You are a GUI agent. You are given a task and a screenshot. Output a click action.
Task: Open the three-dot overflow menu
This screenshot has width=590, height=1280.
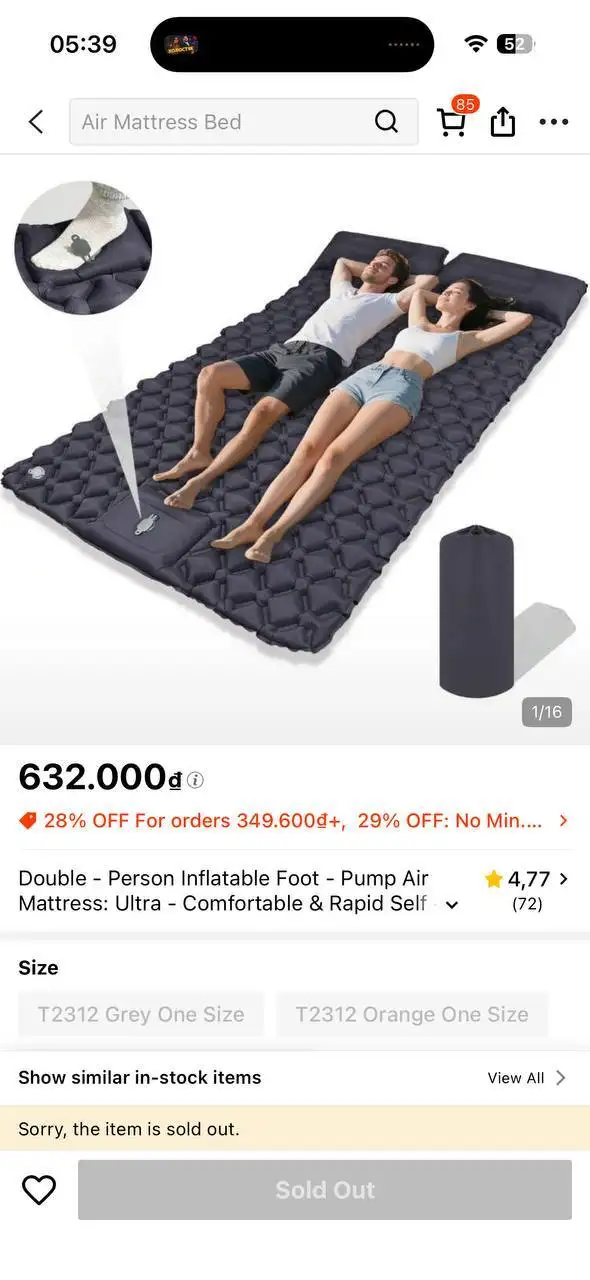click(x=553, y=122)
